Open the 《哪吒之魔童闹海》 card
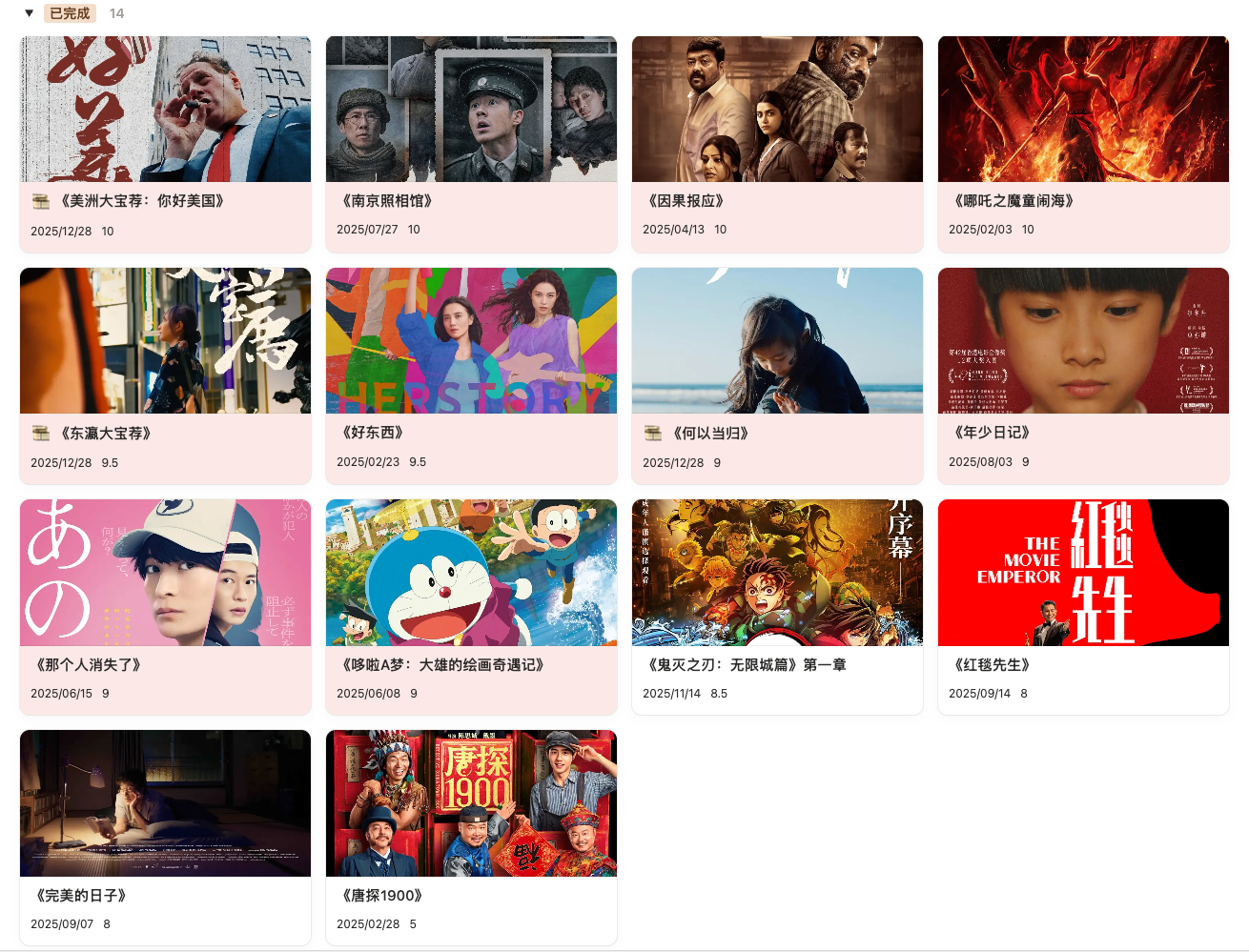1249x952 pixels. (1083, 145)
